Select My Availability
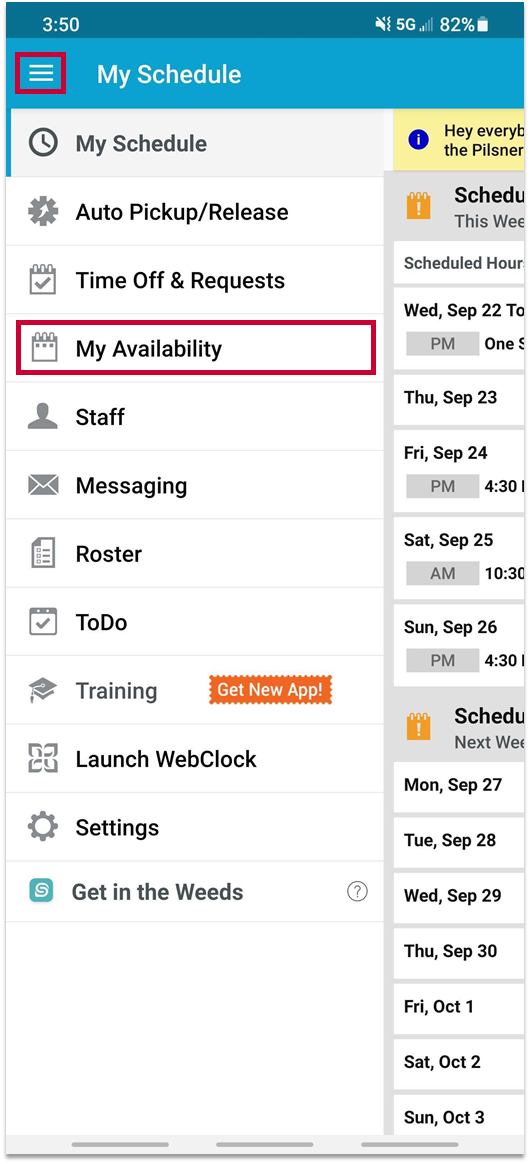 (x=195, y=348)
